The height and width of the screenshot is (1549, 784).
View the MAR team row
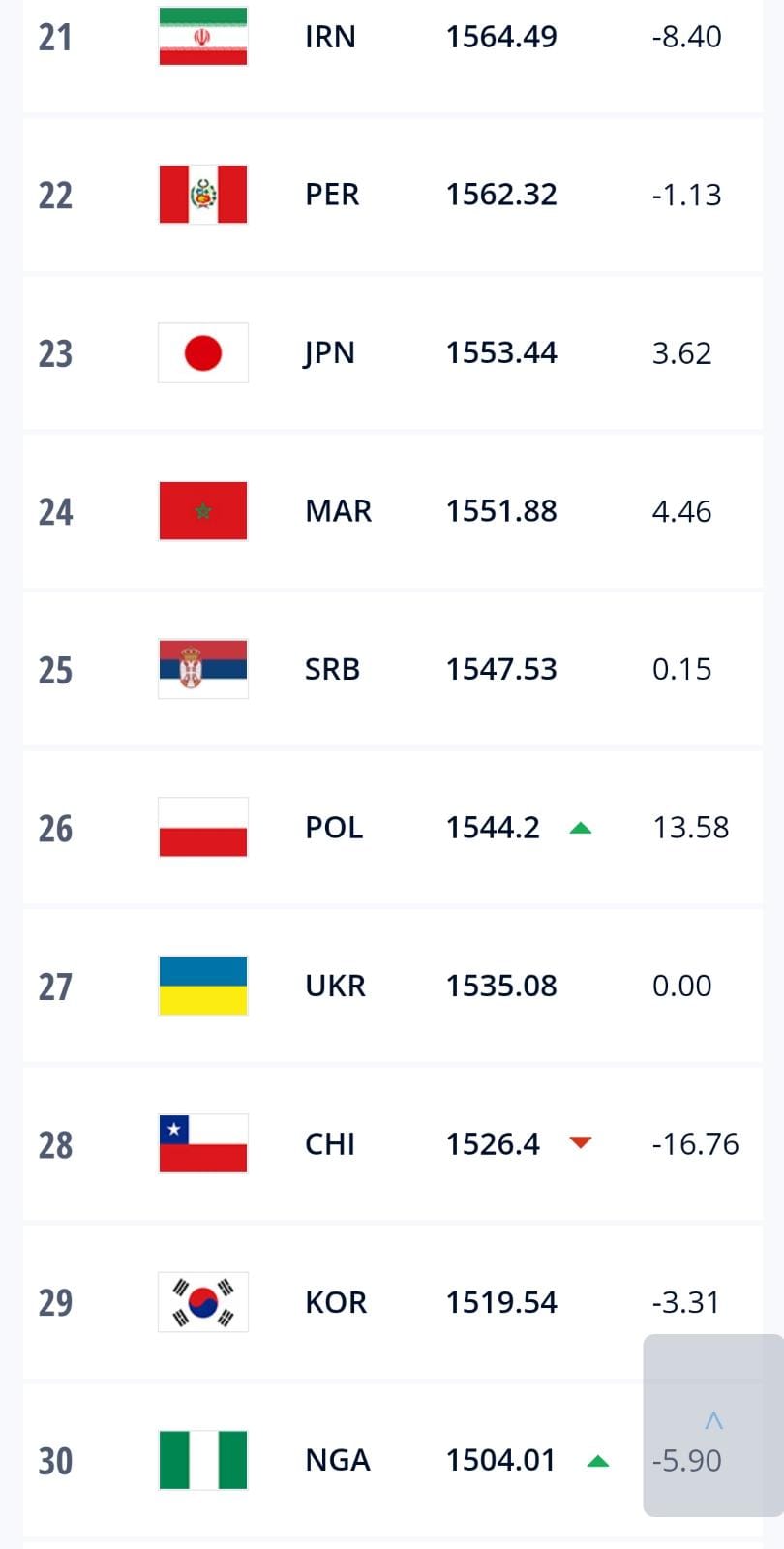pyautogui.click(x=392, y=511)
